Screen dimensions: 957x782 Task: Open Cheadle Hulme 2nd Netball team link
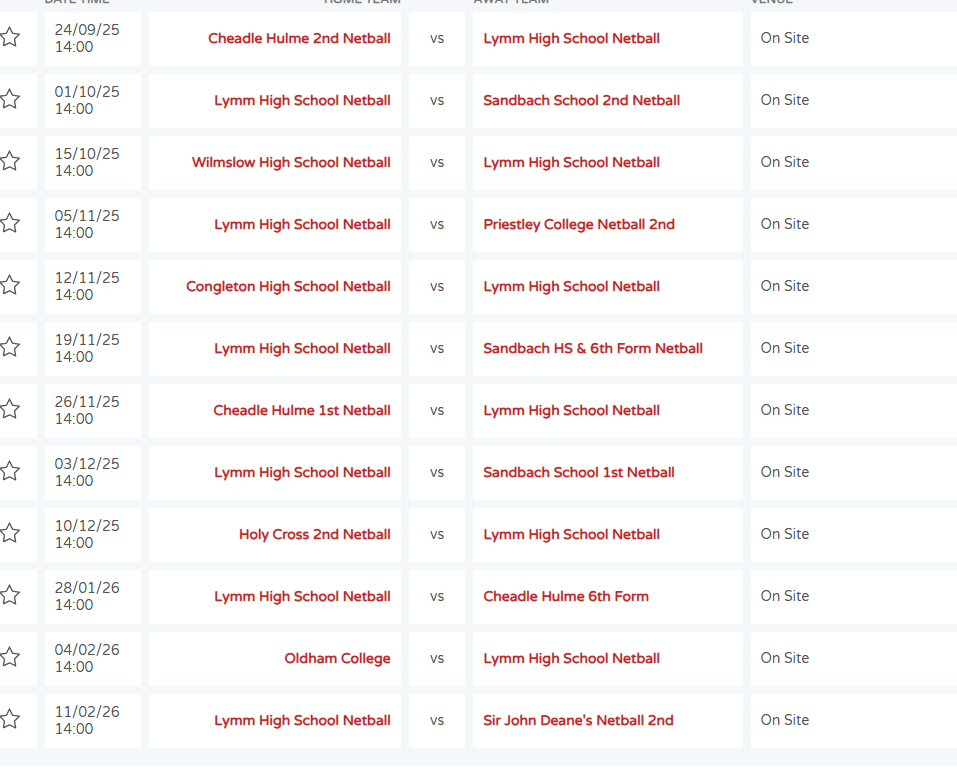pos(299,38)
